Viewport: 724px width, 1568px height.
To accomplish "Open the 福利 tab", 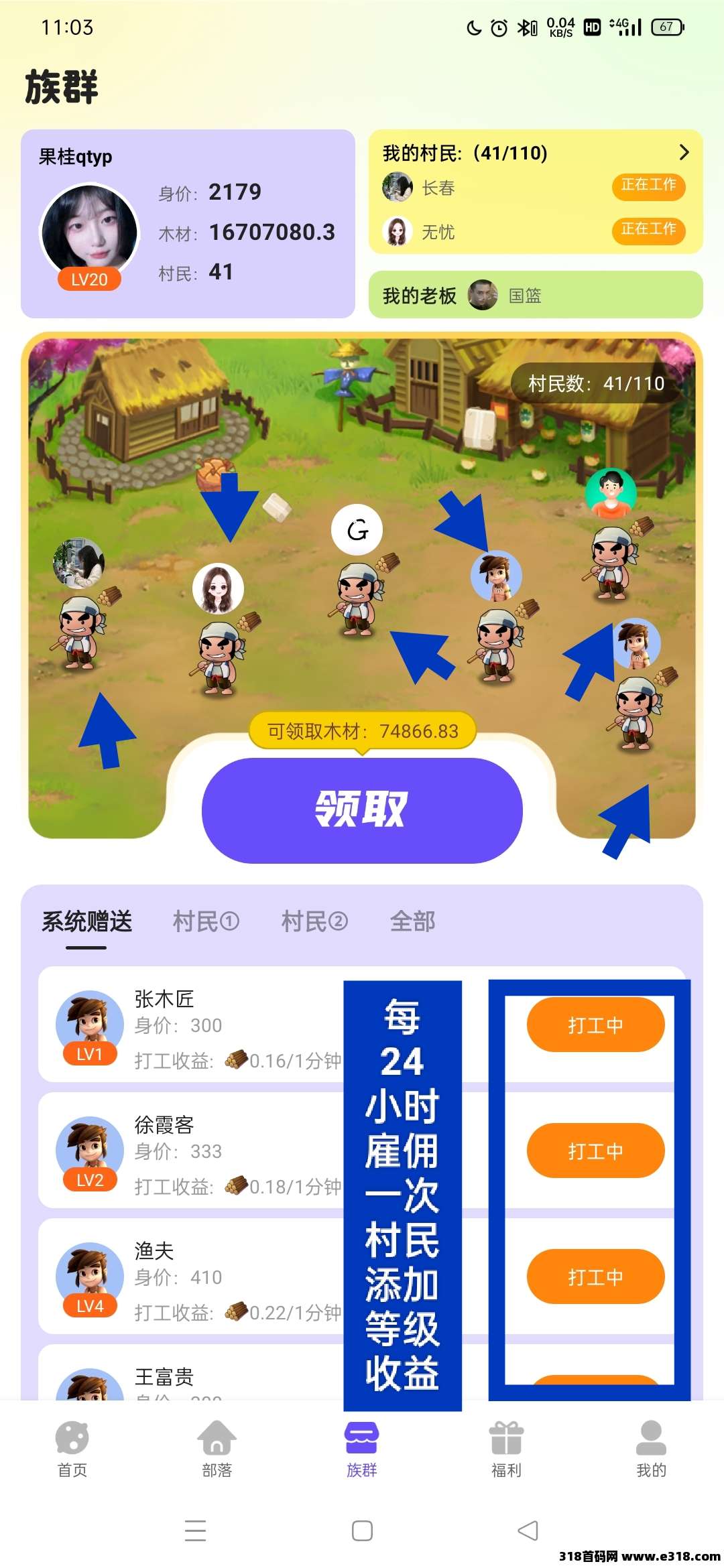I will [507, 1449].
